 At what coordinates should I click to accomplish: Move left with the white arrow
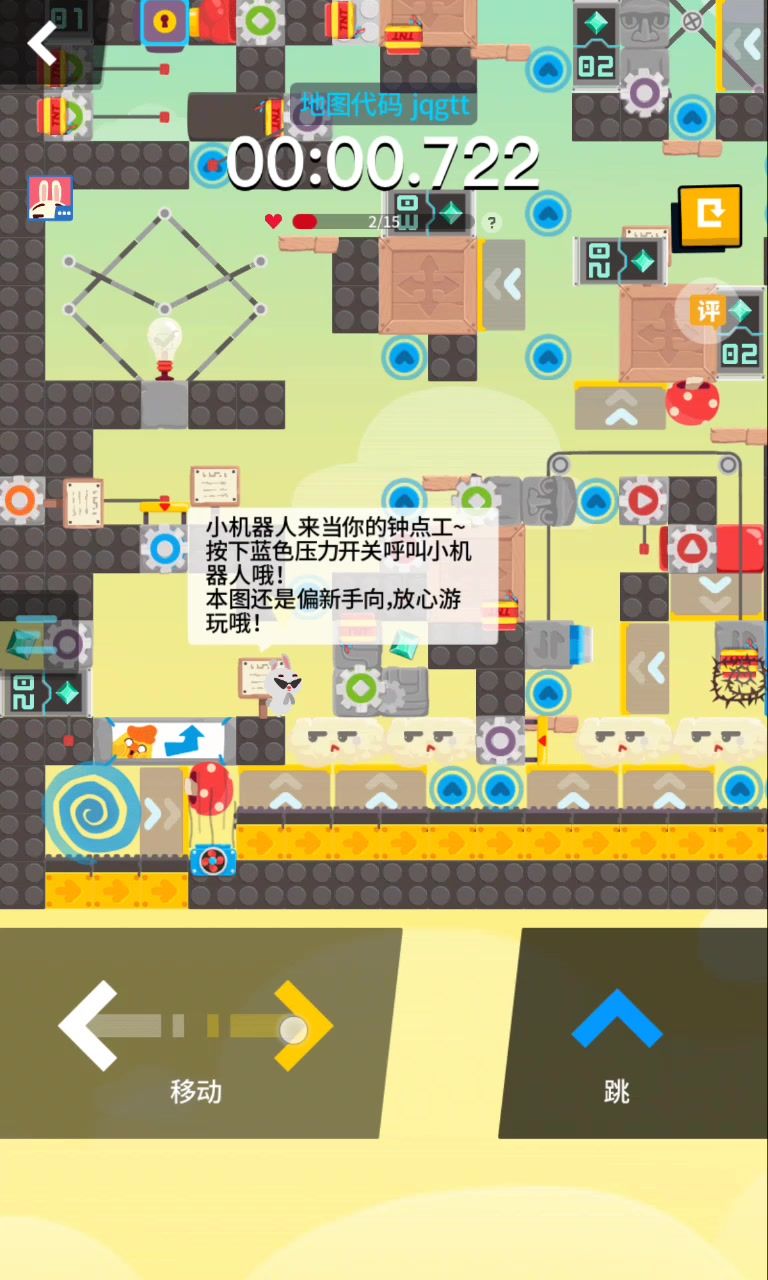[x=95, y=1027]
